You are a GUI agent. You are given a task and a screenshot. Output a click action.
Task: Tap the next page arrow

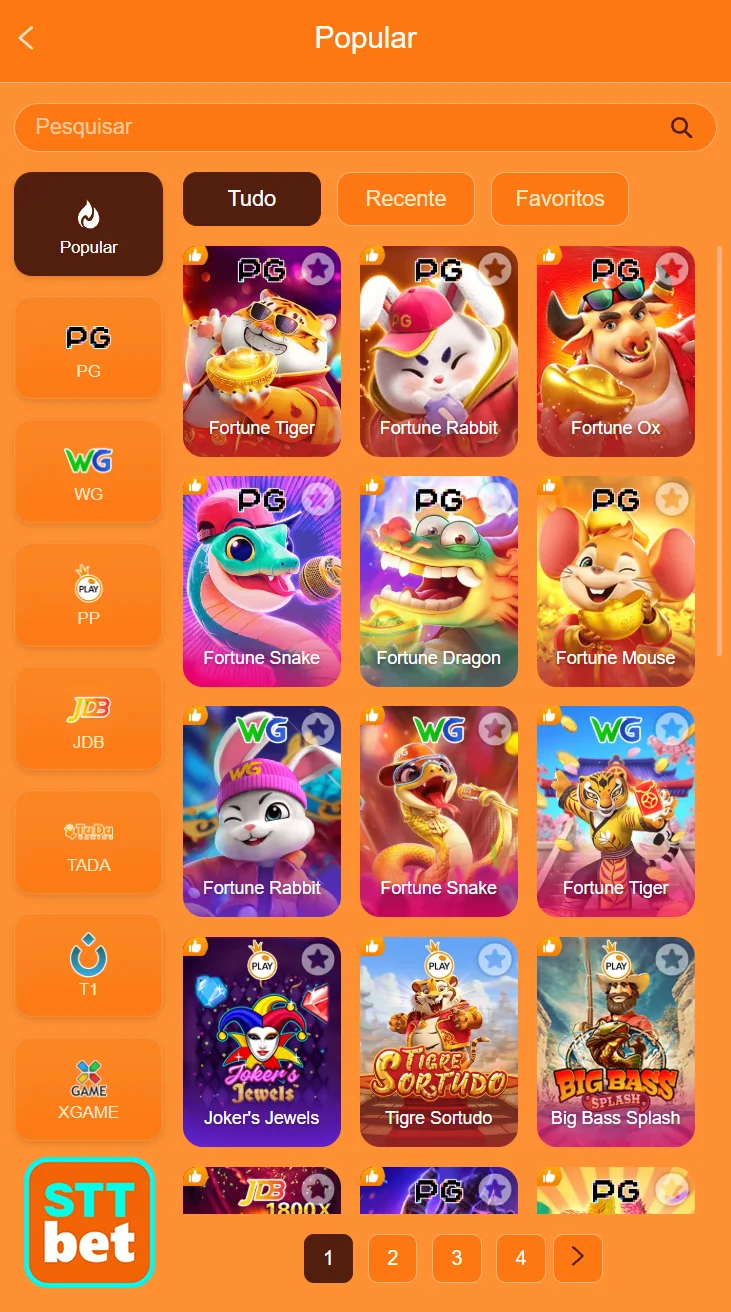[x=577, y=1258]
